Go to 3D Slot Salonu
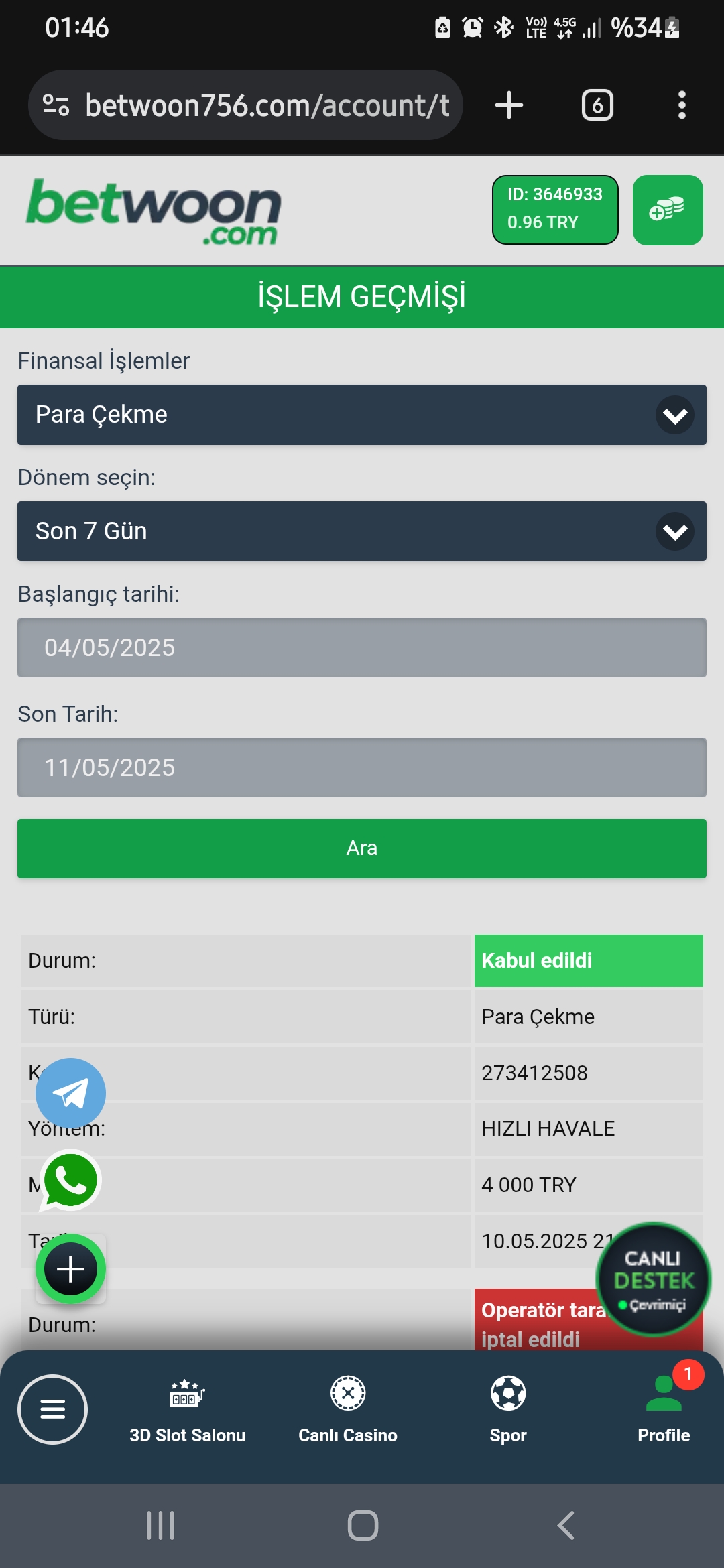The height and width of the screenshot is (1568, 724). click(188, 1409)
